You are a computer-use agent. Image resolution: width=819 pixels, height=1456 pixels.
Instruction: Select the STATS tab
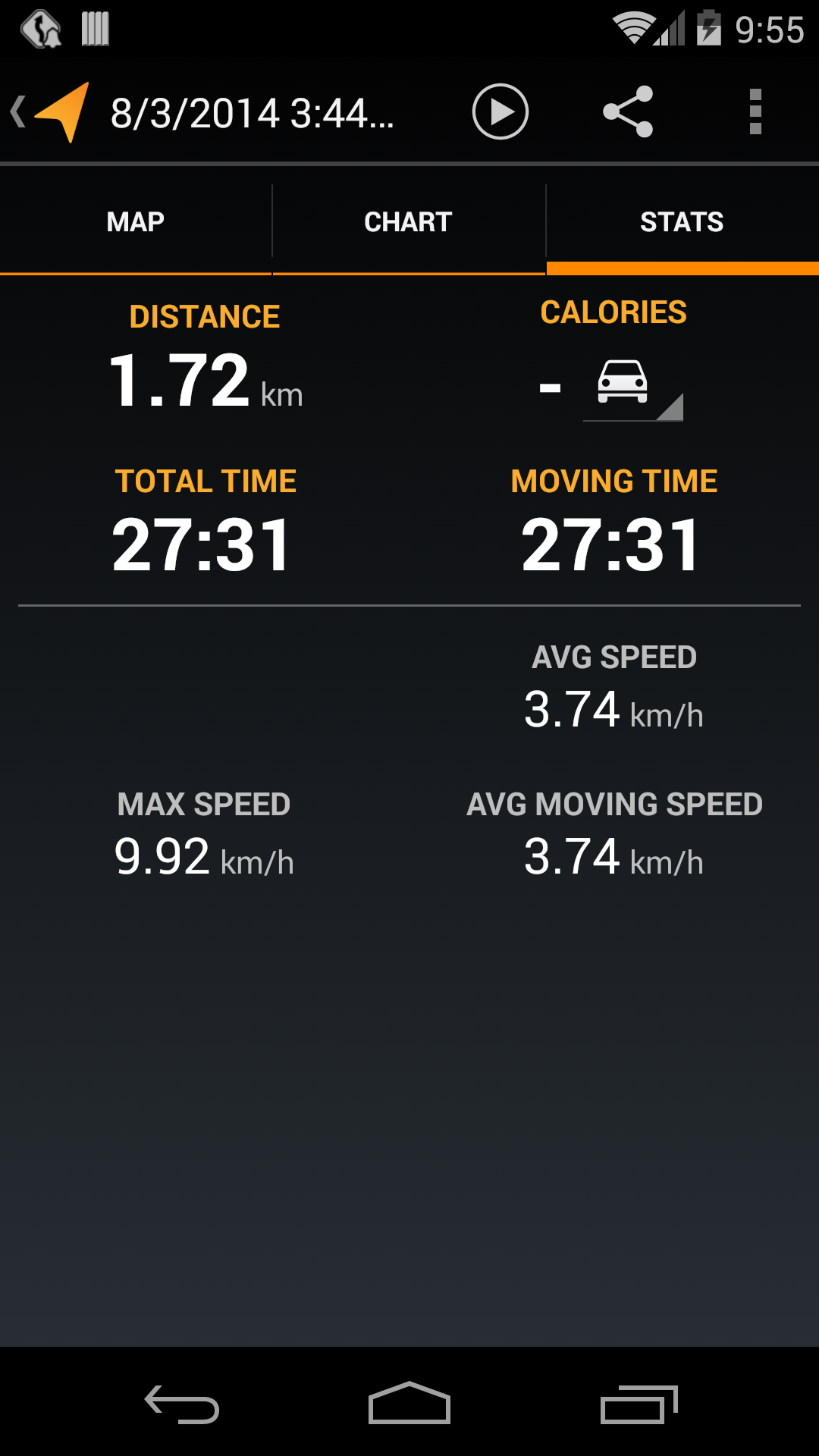[682, 221]
